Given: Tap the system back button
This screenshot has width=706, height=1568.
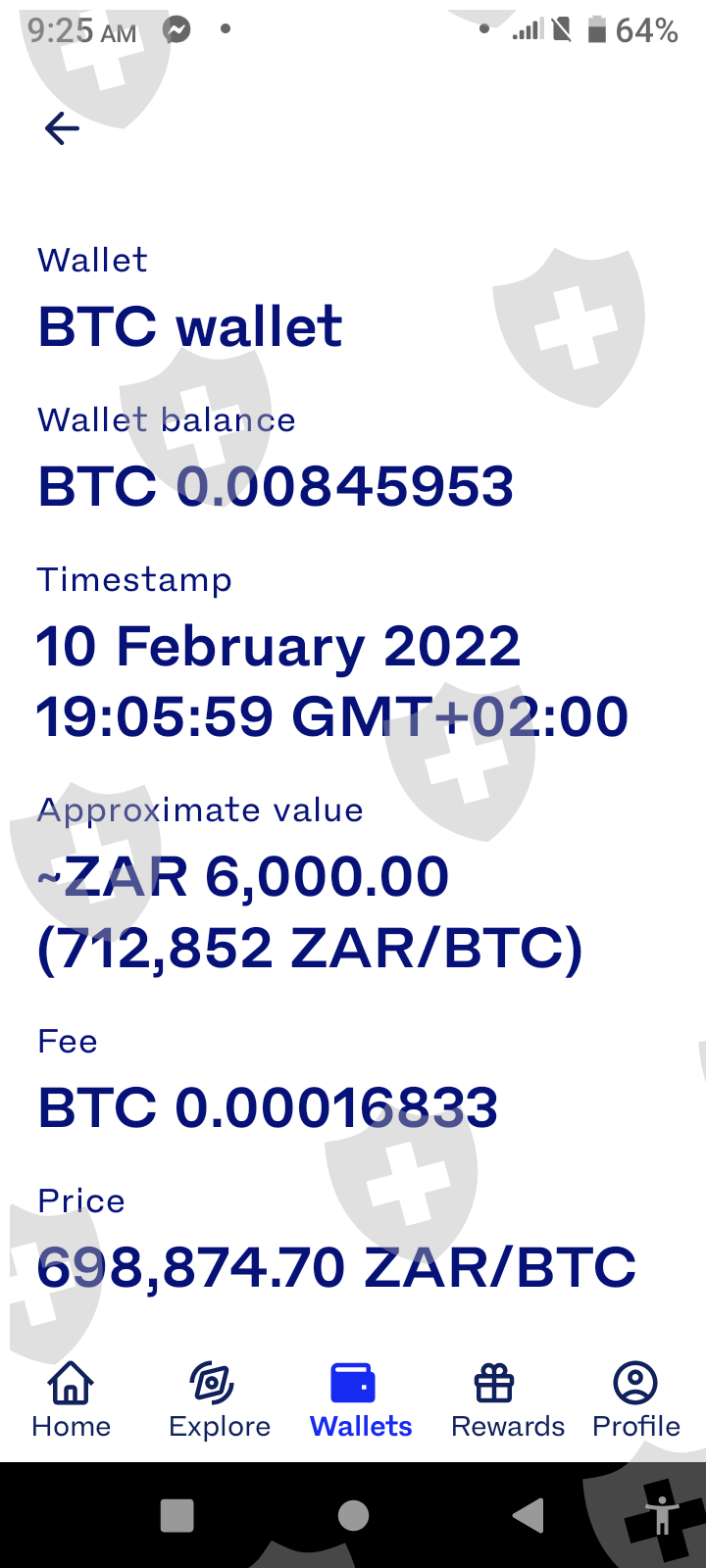Looking at the screenshot, I should click(529, 1515).
